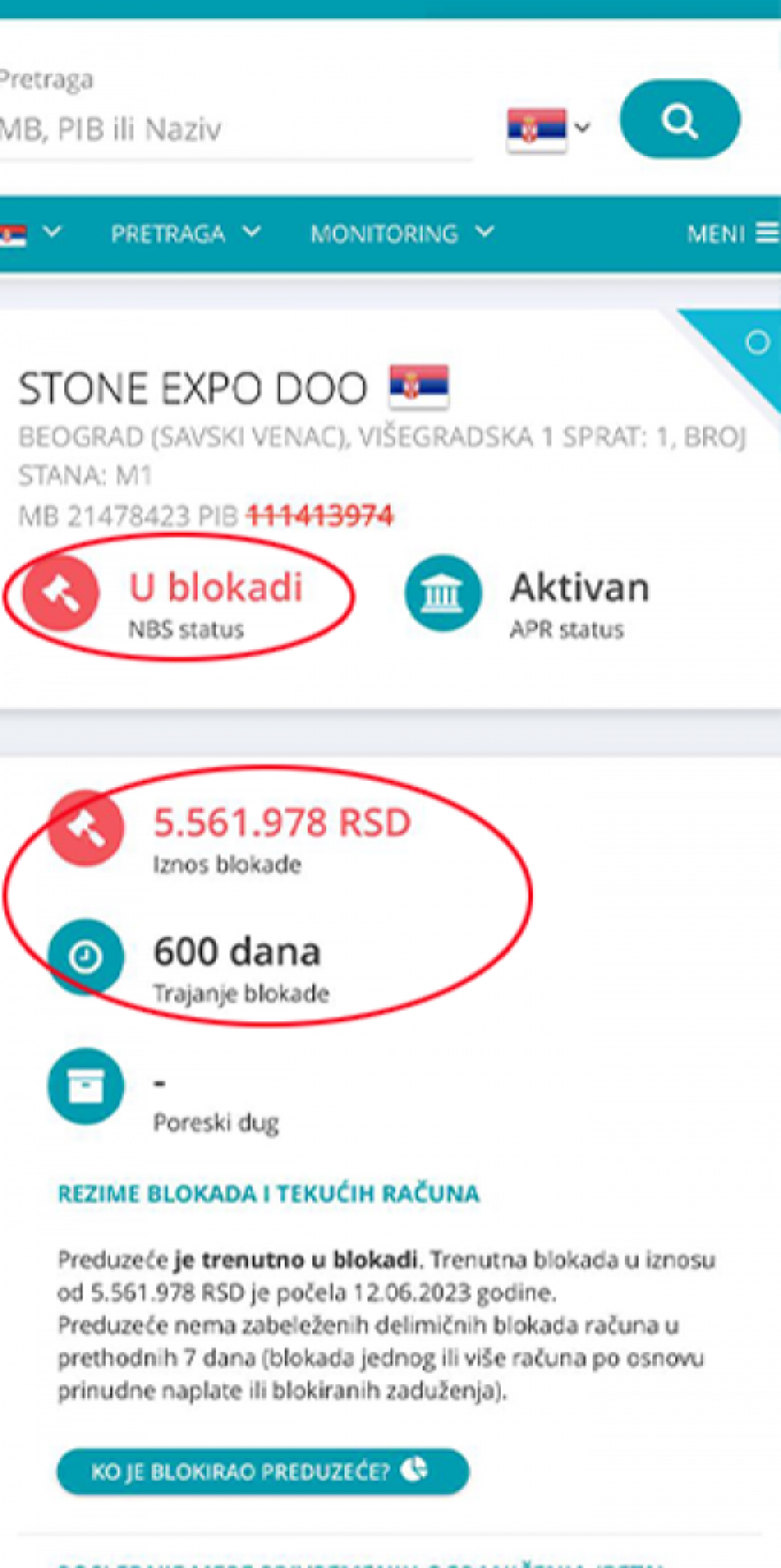Open the country flag dropdown in the nav bar
This screenshot has width=781, height=1568.
(x=30, y=233)
